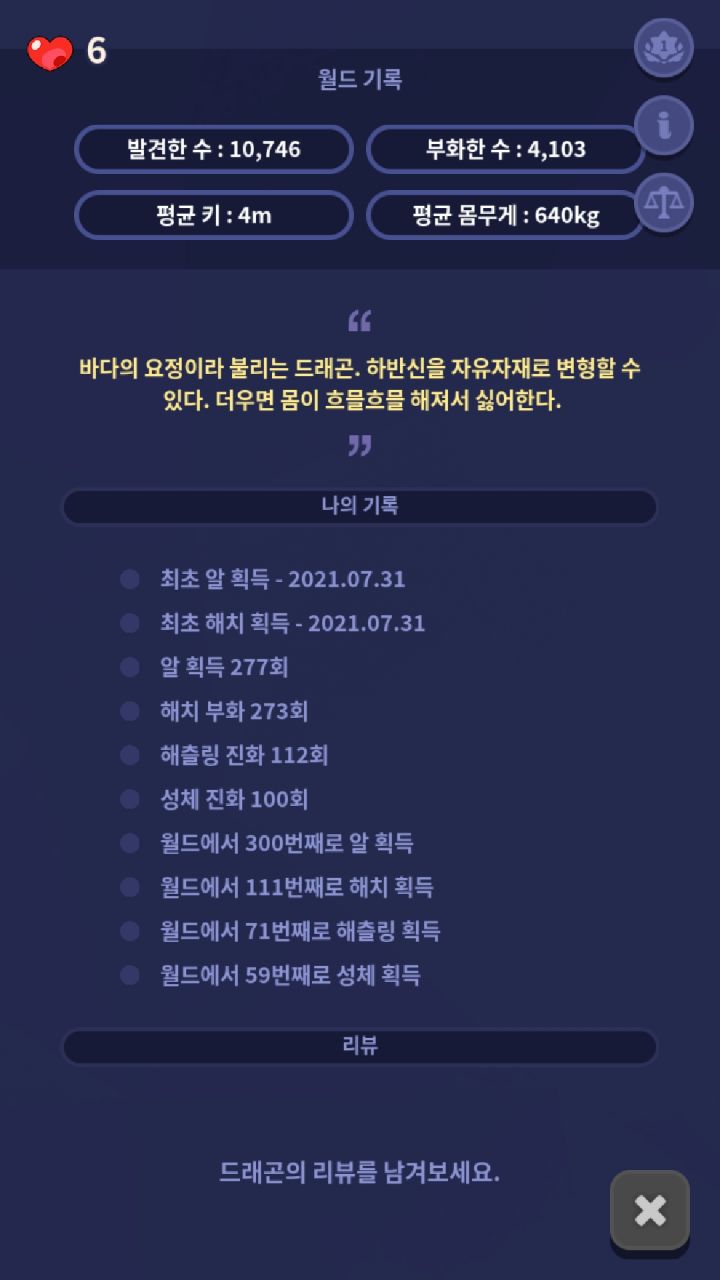The width and height of the screenshot is (720, 1280).
Task: Open the info icon button
Action: [664, 125]
